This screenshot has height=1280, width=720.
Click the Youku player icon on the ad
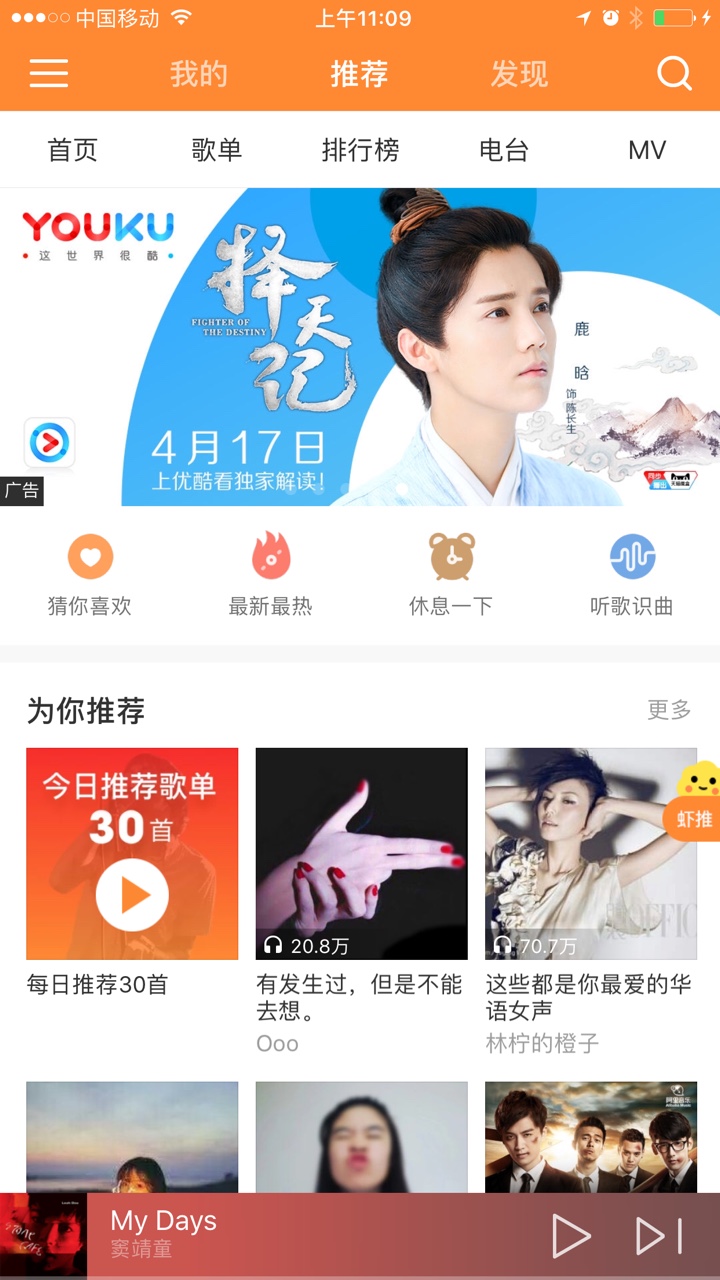click(49, 443)
